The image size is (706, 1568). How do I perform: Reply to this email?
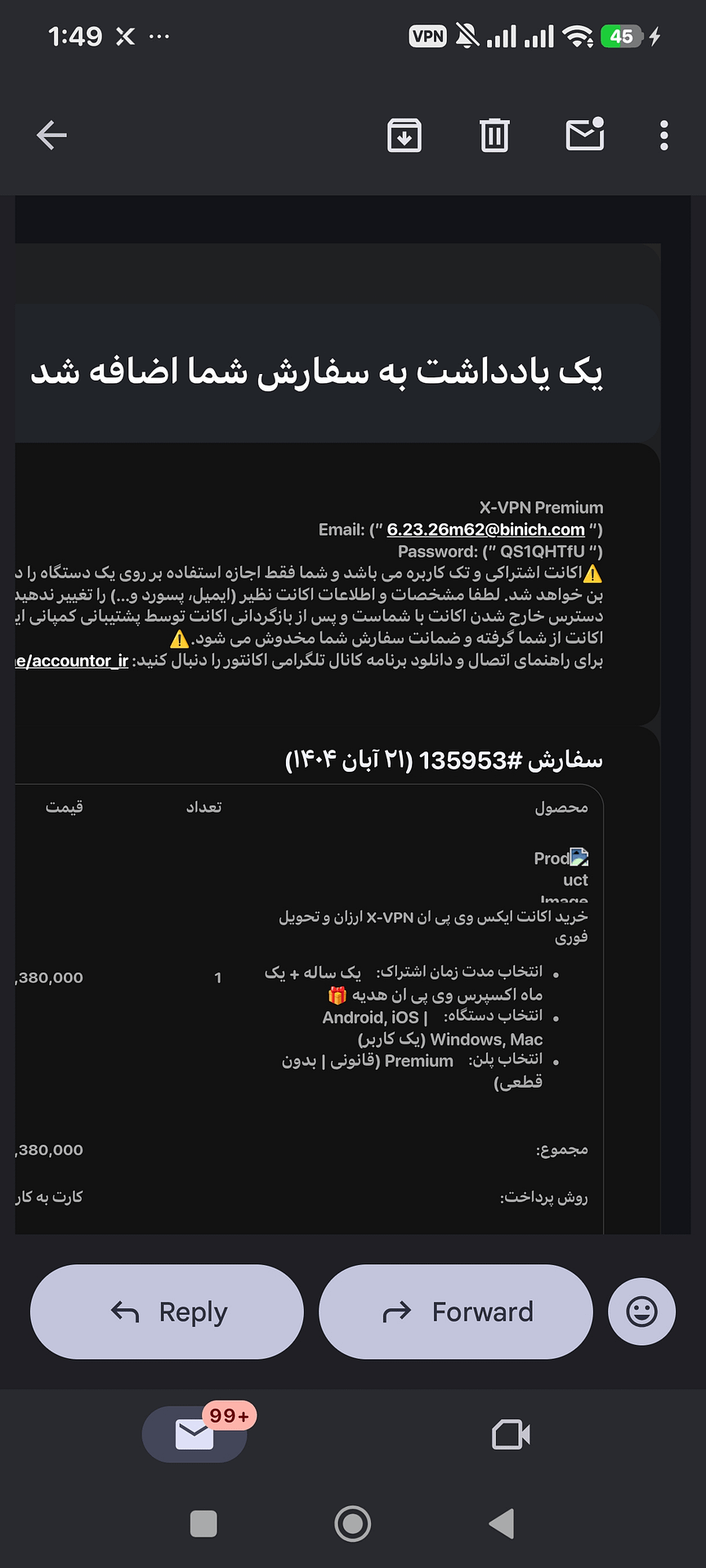coord(167,1312)
